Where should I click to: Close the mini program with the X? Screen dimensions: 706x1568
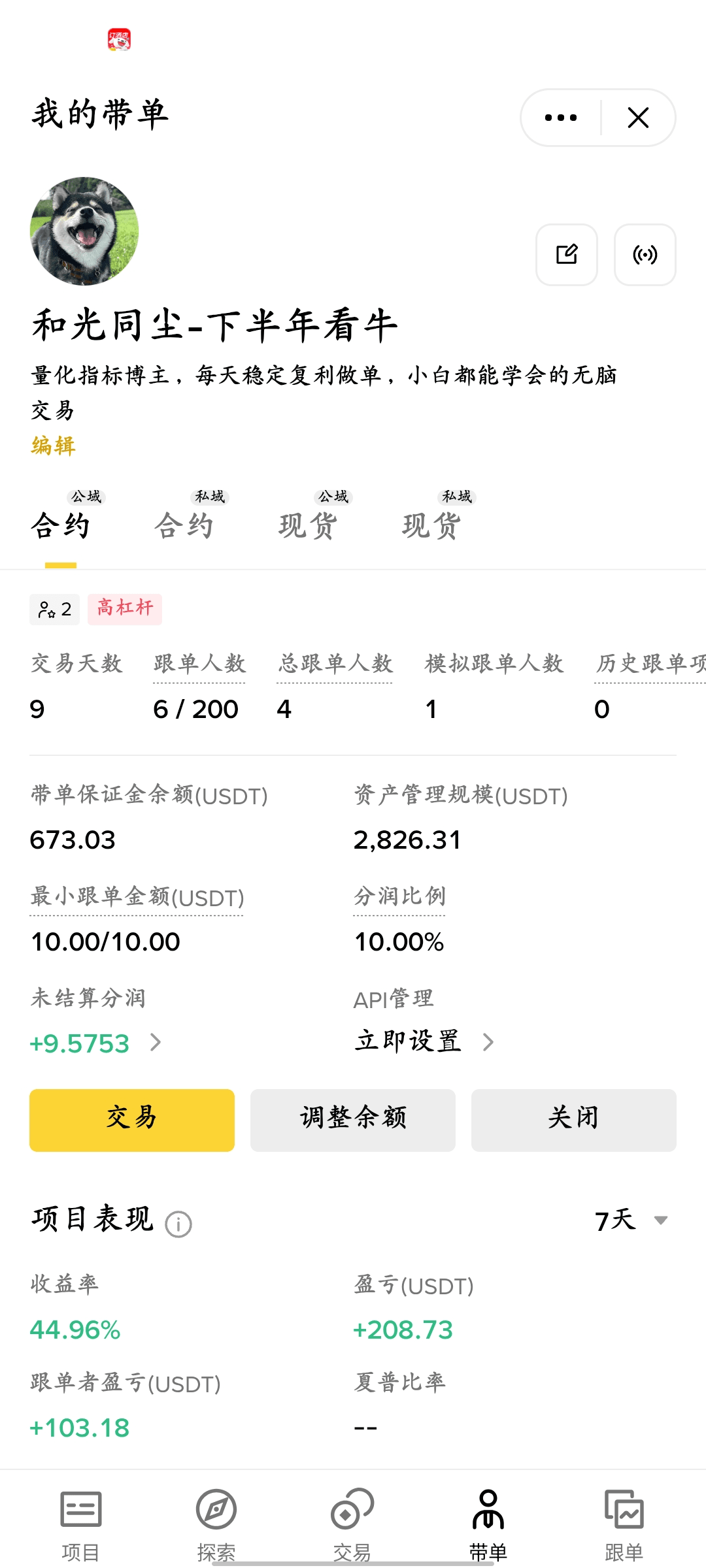638,118
